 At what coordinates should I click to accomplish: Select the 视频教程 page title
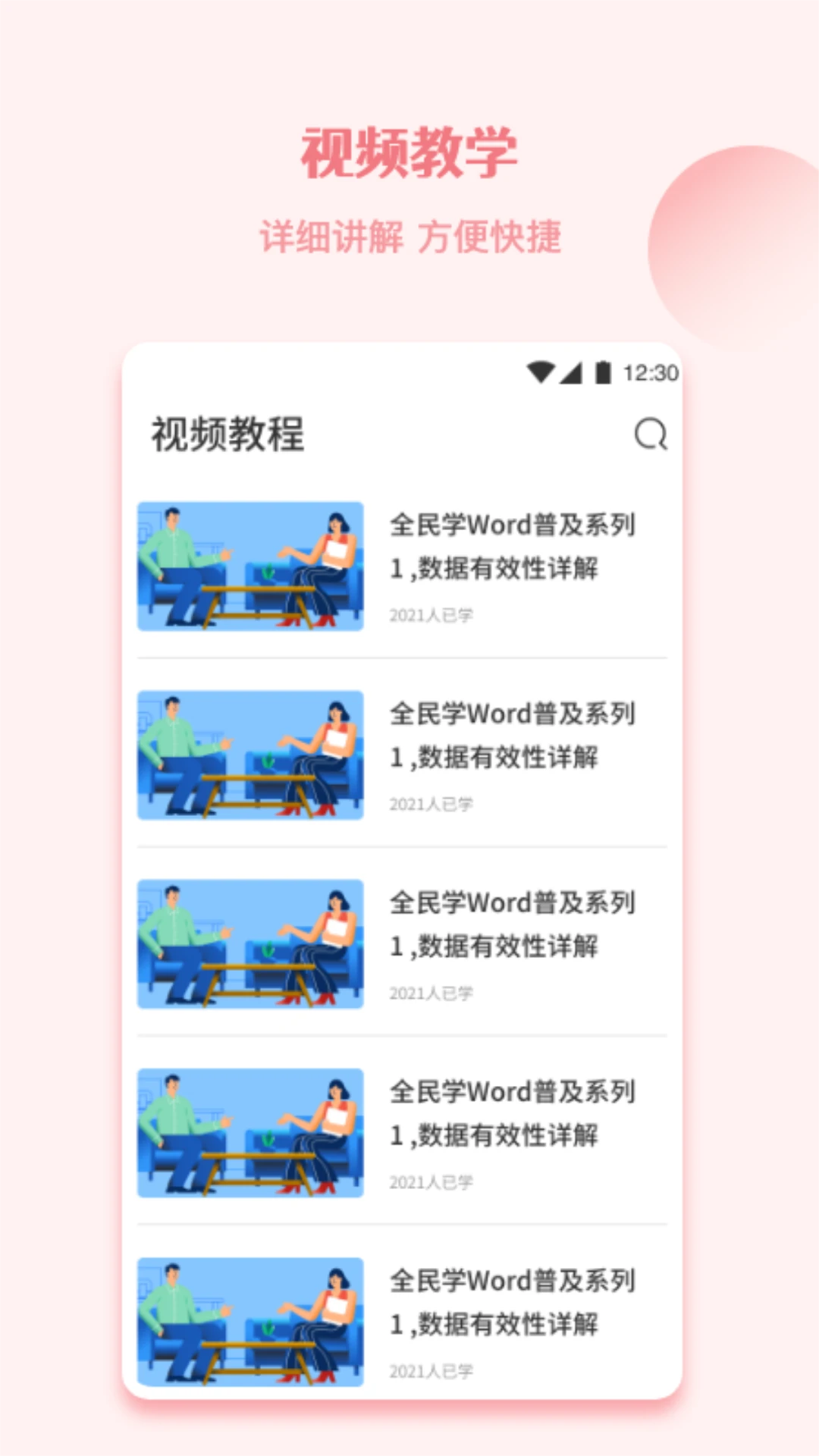pos(227,434)
